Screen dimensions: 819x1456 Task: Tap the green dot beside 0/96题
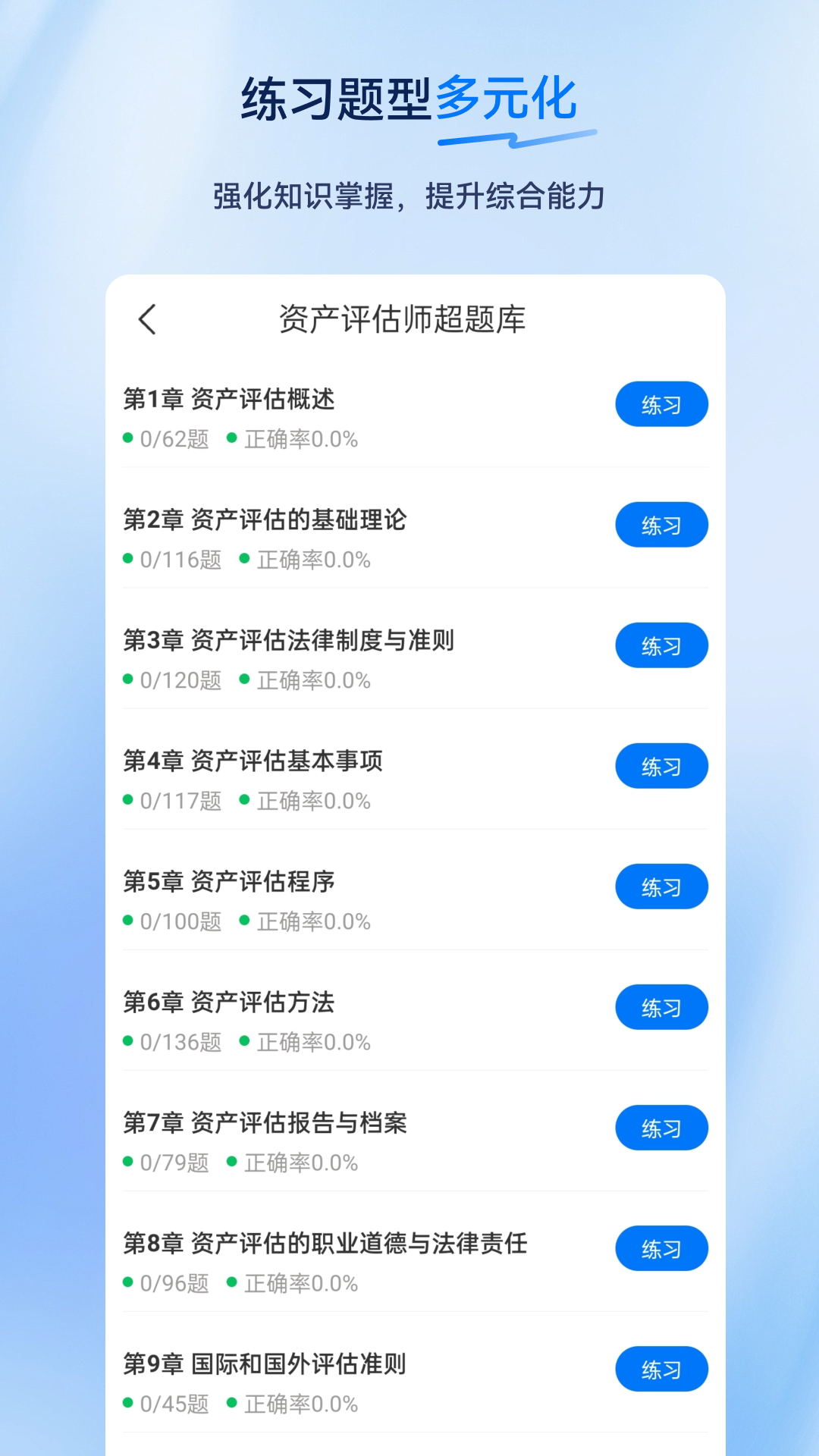coord(129,1282)
